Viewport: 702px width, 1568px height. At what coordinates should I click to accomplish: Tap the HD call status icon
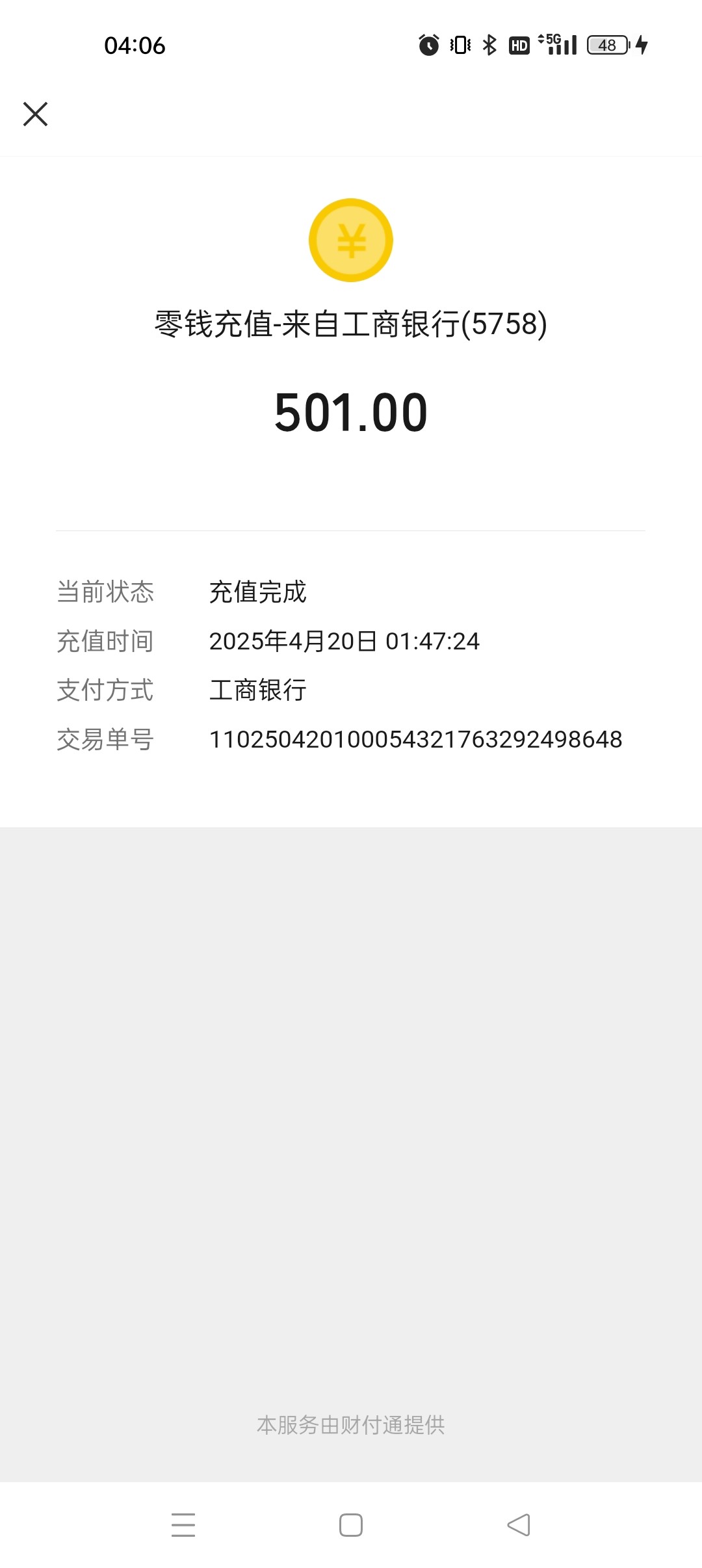pos(518,46)
